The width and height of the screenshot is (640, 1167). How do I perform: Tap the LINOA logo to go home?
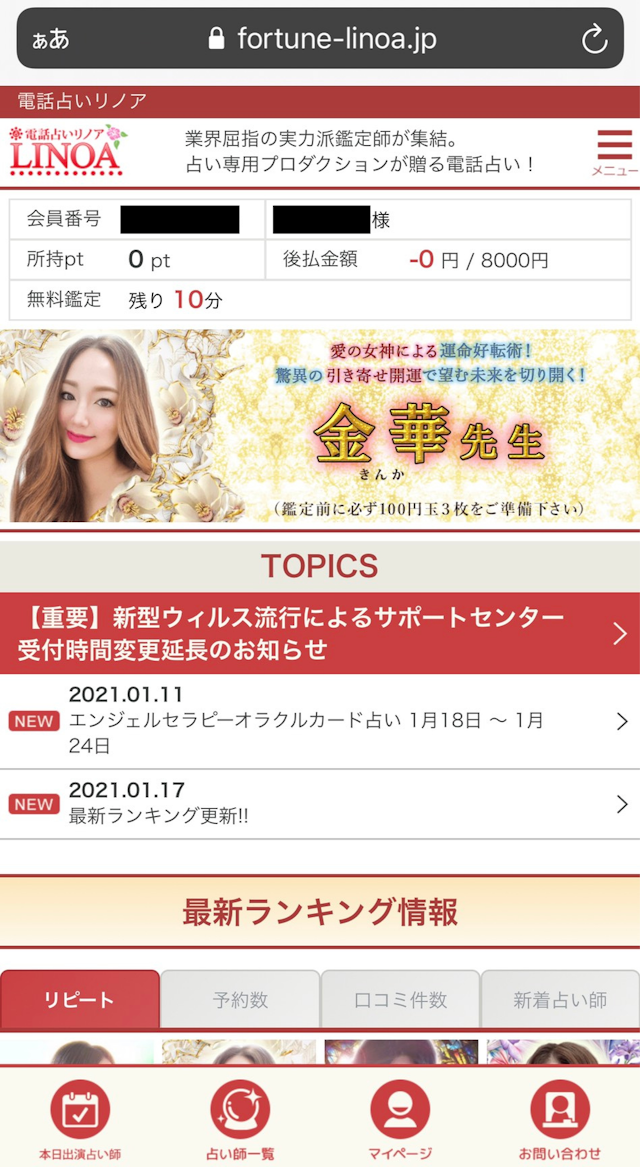pyautogui.click(x=67, y=151)
